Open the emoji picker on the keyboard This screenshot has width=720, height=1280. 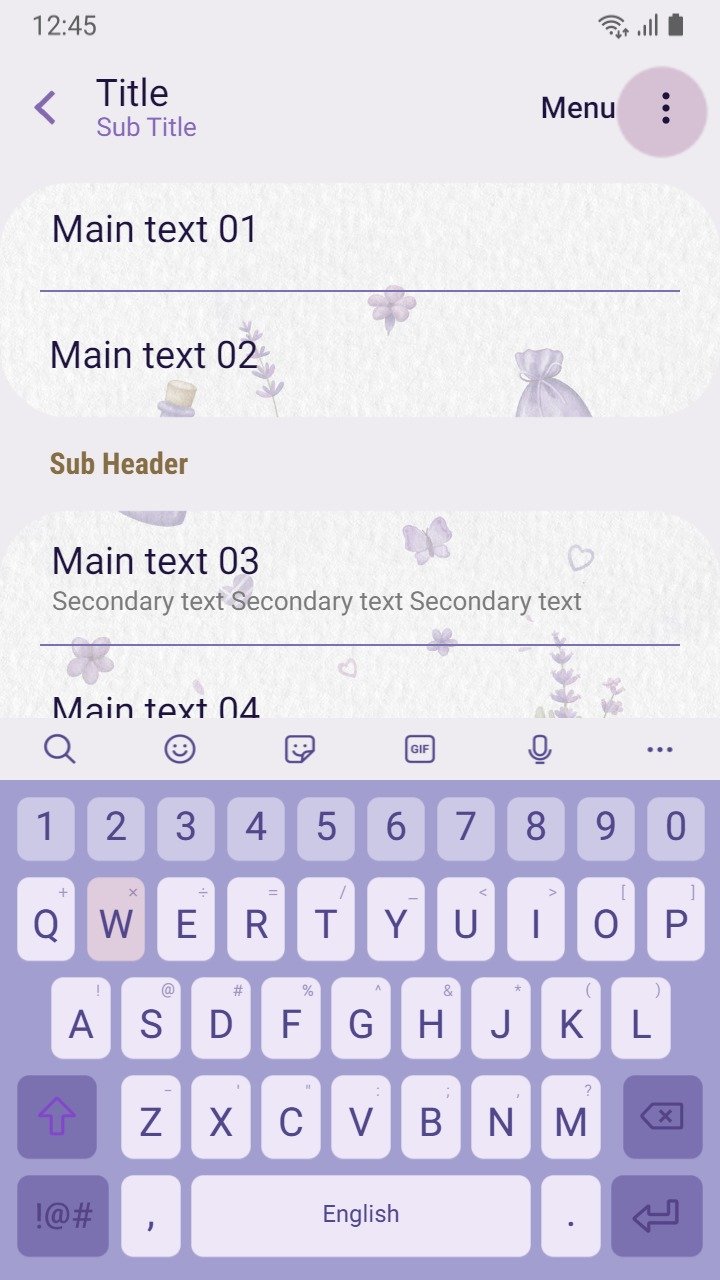tap(180, 748)
